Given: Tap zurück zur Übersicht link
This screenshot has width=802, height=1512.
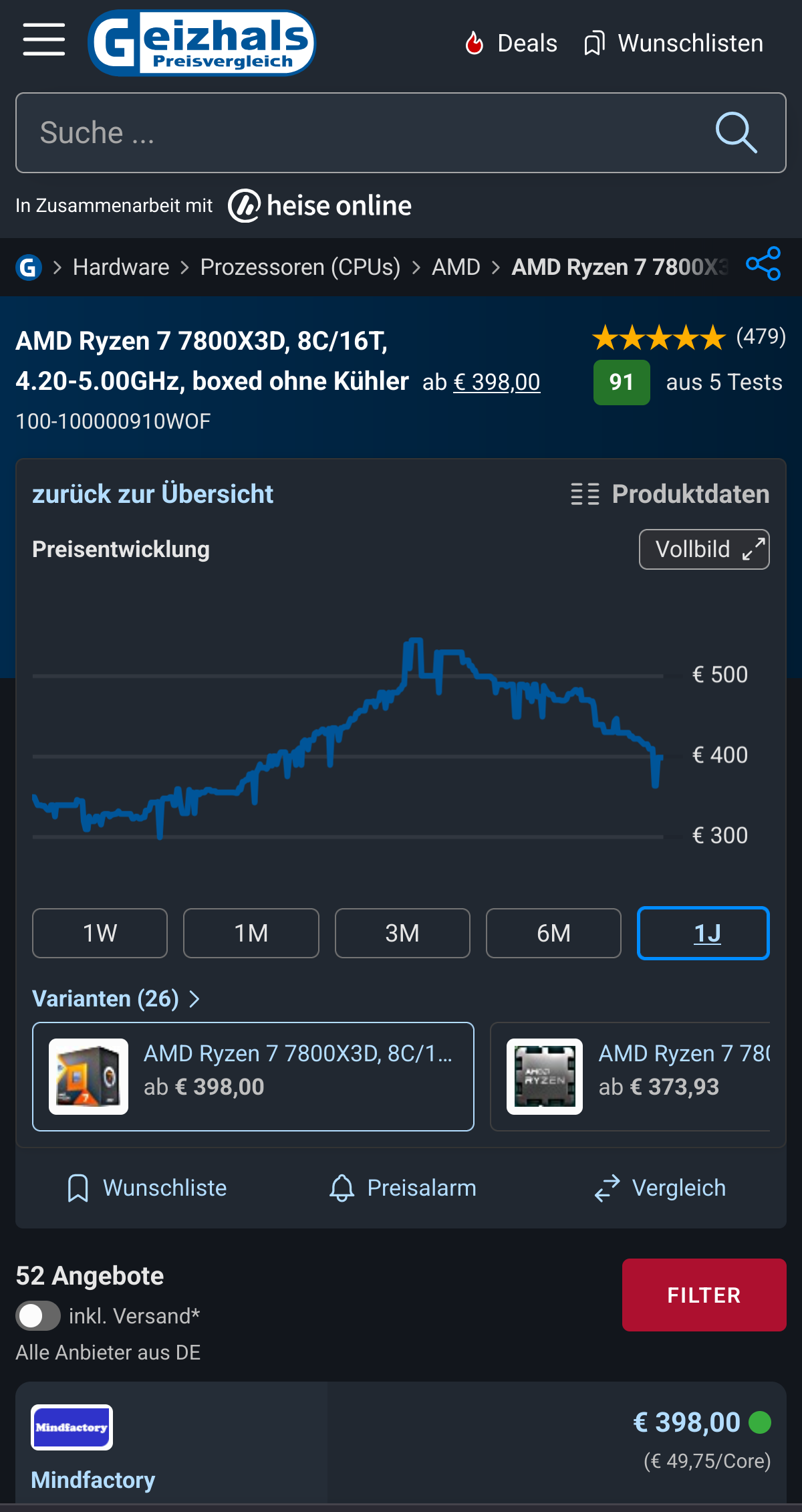Looking at the screenshot, I should point(152,494).
